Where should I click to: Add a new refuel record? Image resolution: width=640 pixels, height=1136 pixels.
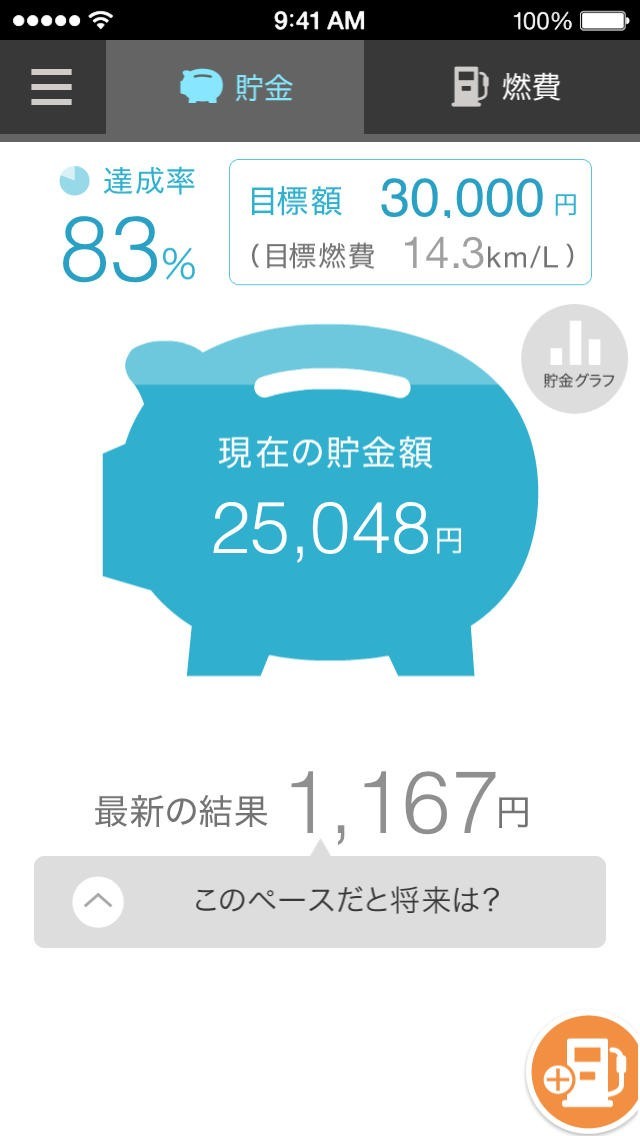pos(584,1074)
